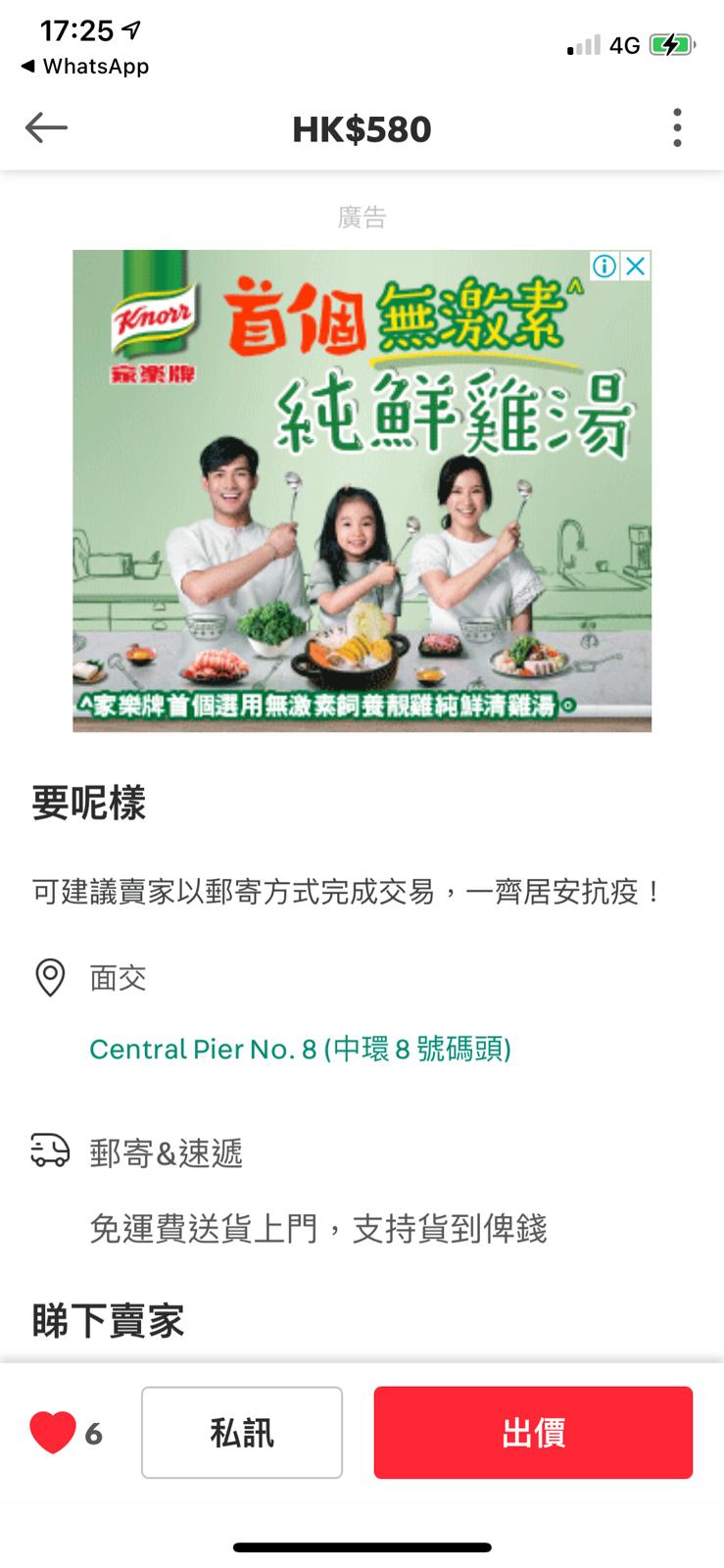This screenshot has width=724, height=1568.
Task: Tap the 私訊 button to message seller
Action: pyautogui.click(x=242, y=1433)
